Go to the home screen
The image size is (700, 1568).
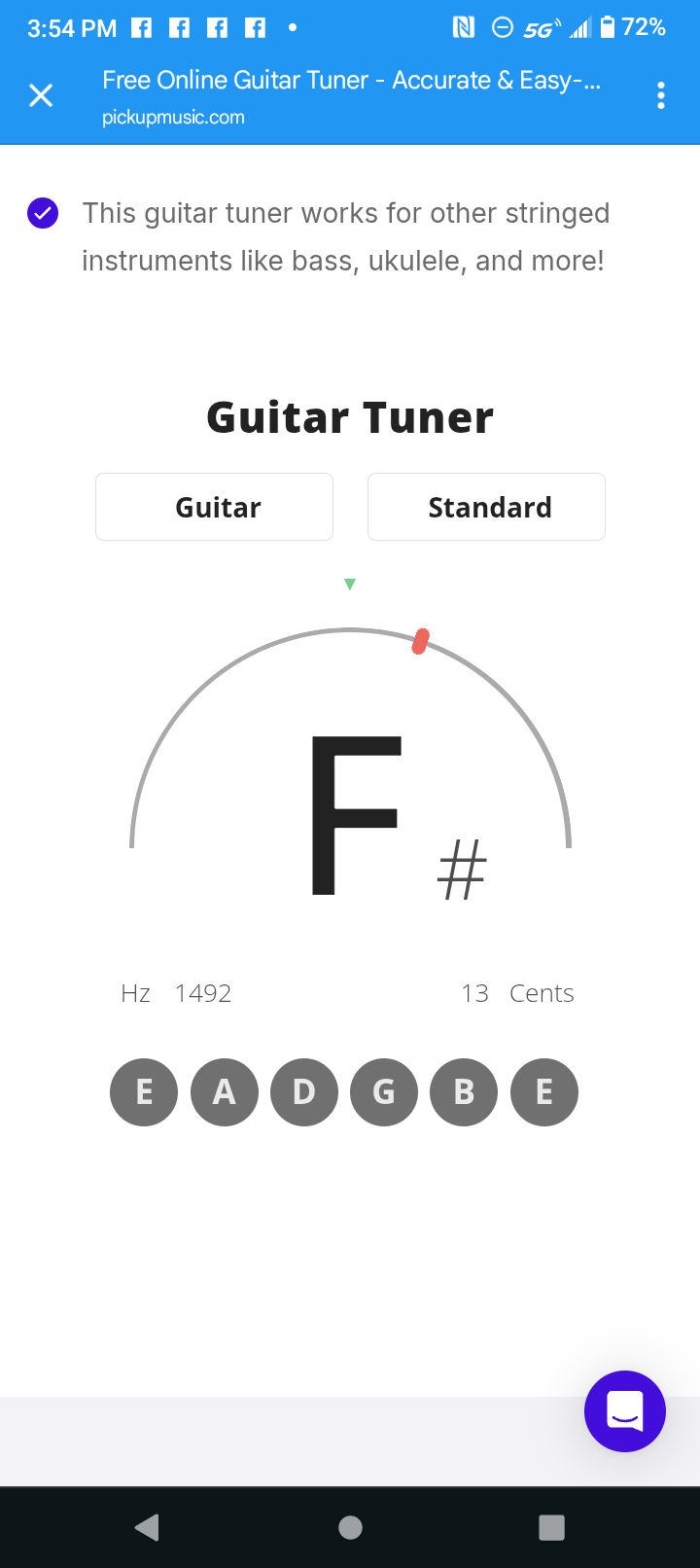[x=350, y=1527]
